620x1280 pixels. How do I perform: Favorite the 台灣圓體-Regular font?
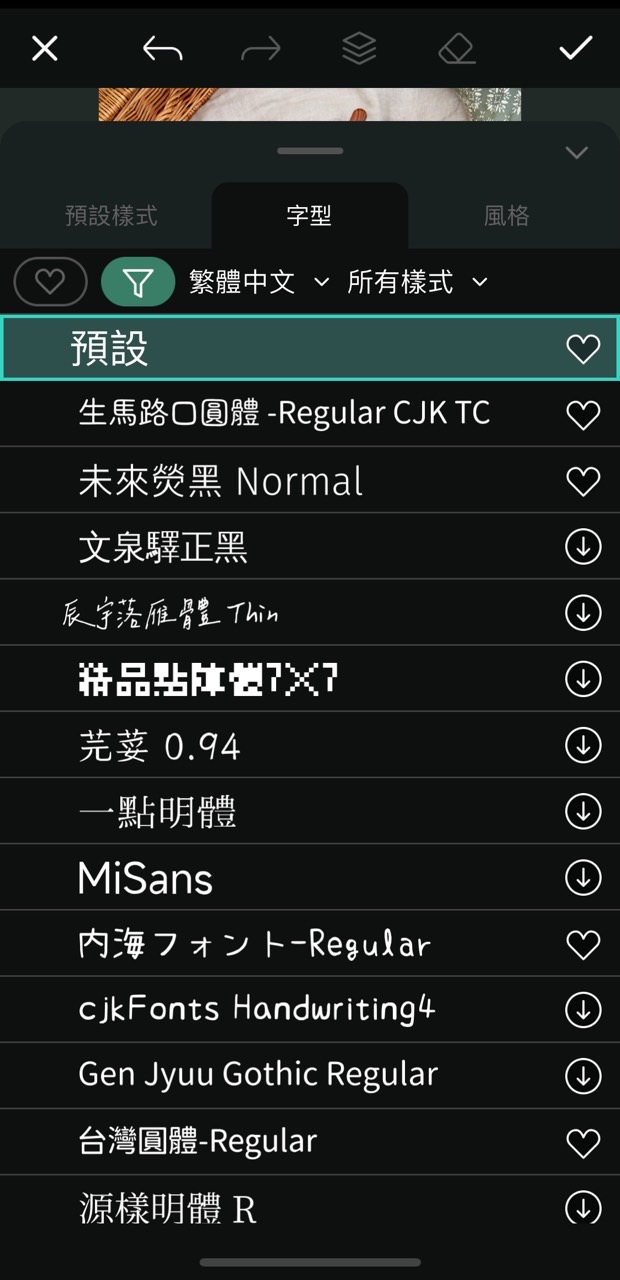[583, 1142]
